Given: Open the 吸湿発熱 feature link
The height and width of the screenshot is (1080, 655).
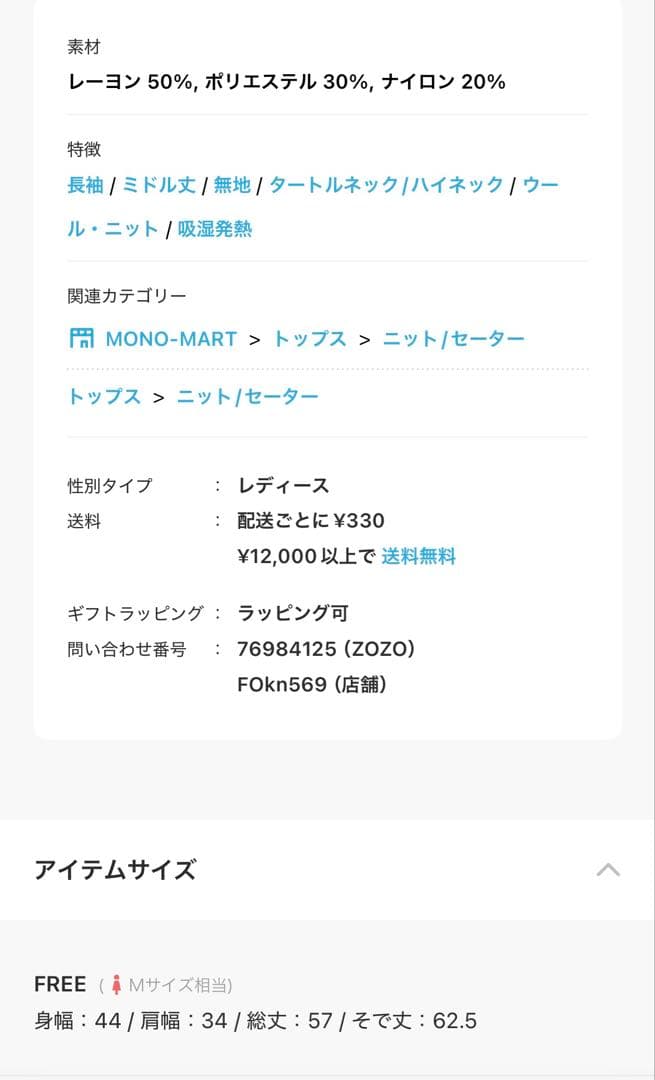Looking at the screenshot, I should [x=215, y=229].
